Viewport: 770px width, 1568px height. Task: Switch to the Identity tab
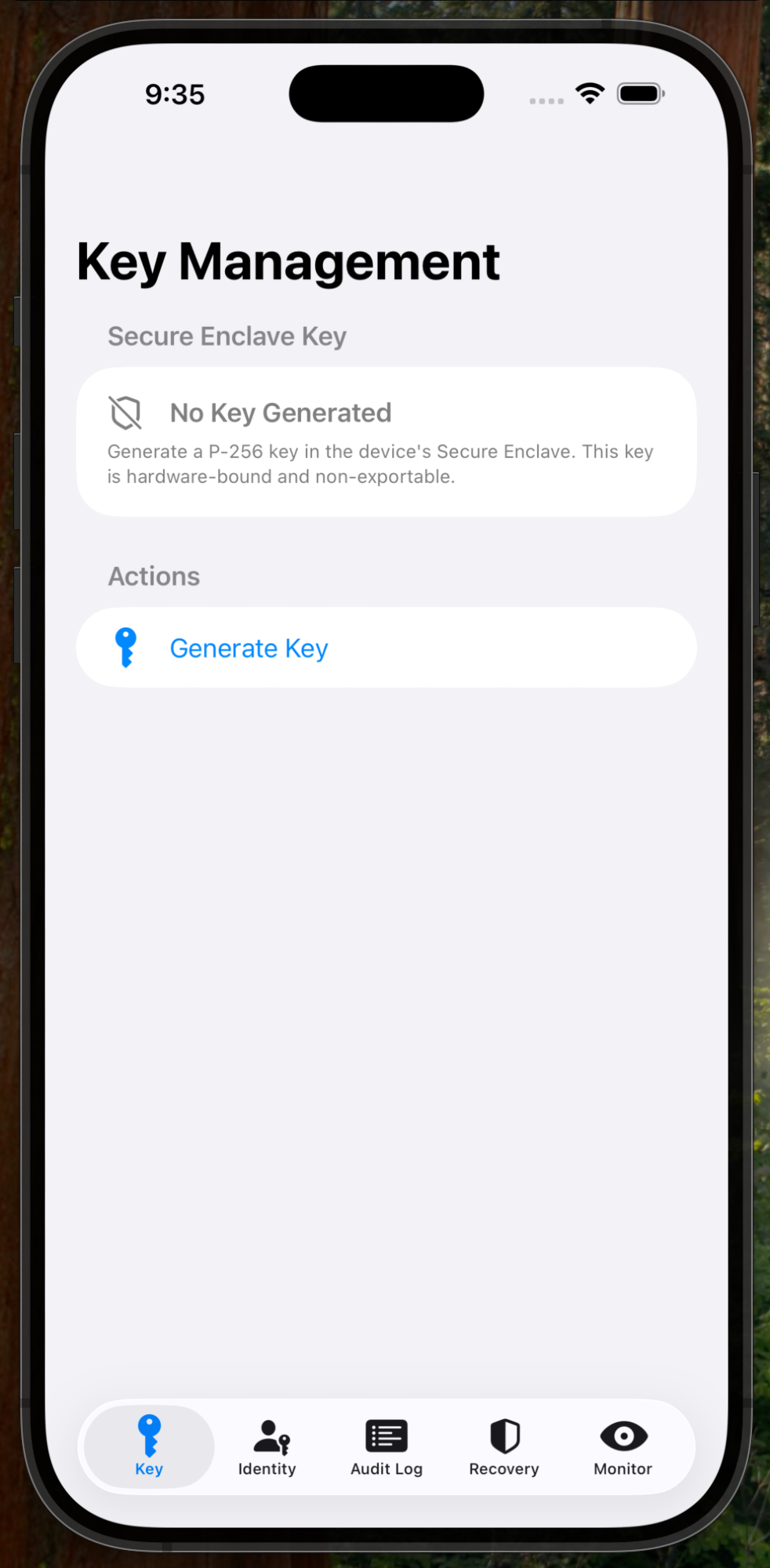(267, 1446)
